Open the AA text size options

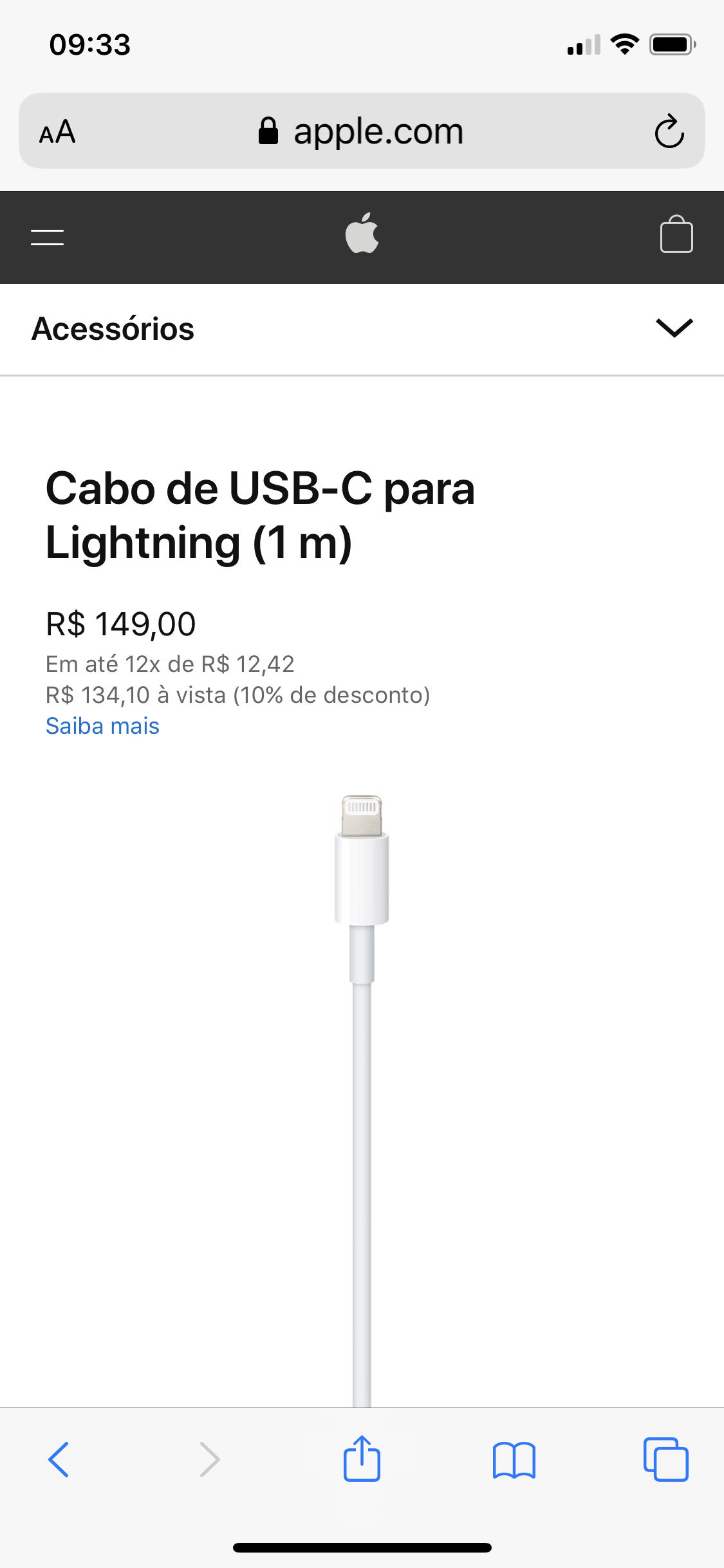click(x=58, y=132)
